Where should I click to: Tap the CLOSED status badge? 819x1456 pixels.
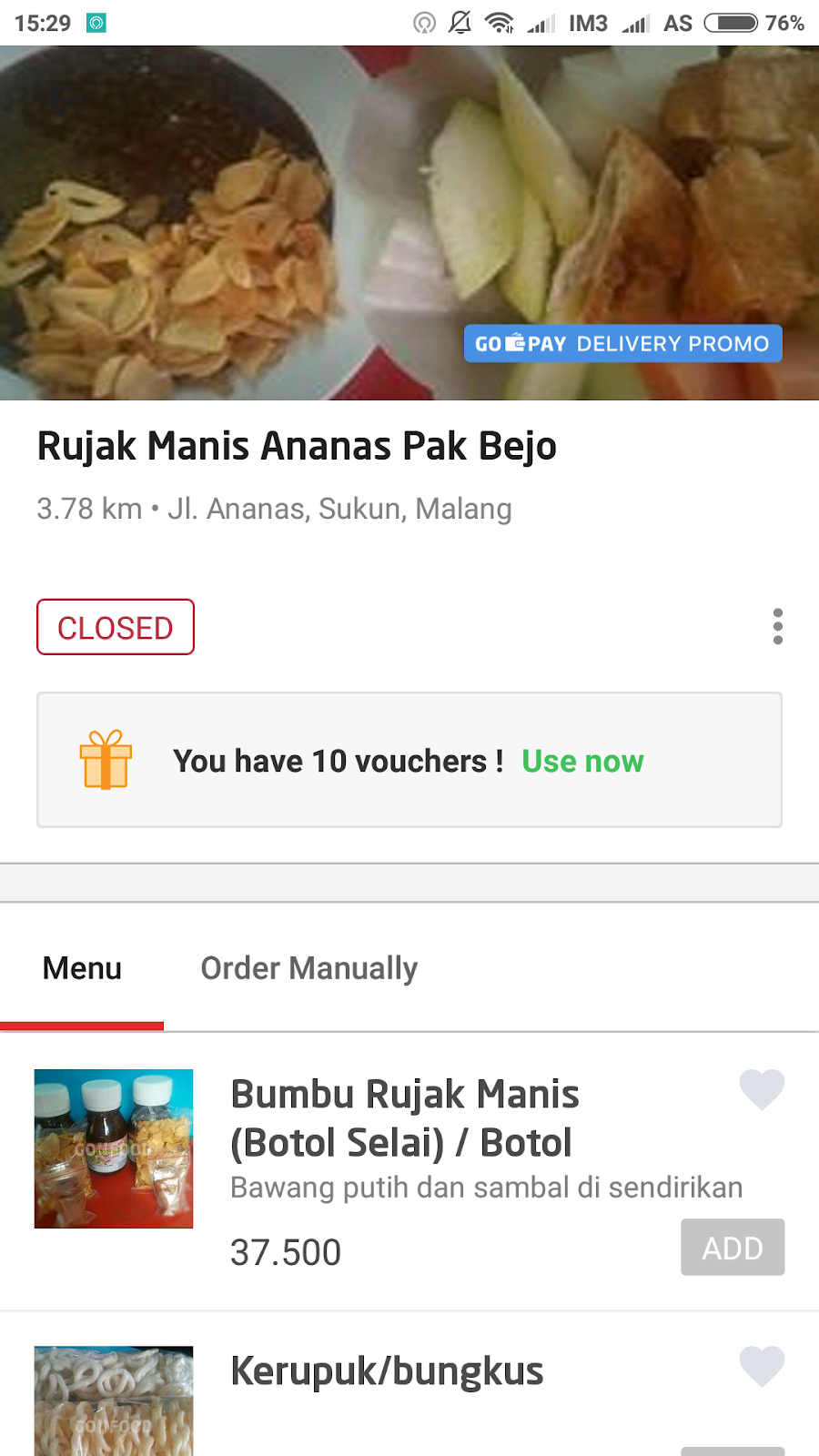click(115, 626)
